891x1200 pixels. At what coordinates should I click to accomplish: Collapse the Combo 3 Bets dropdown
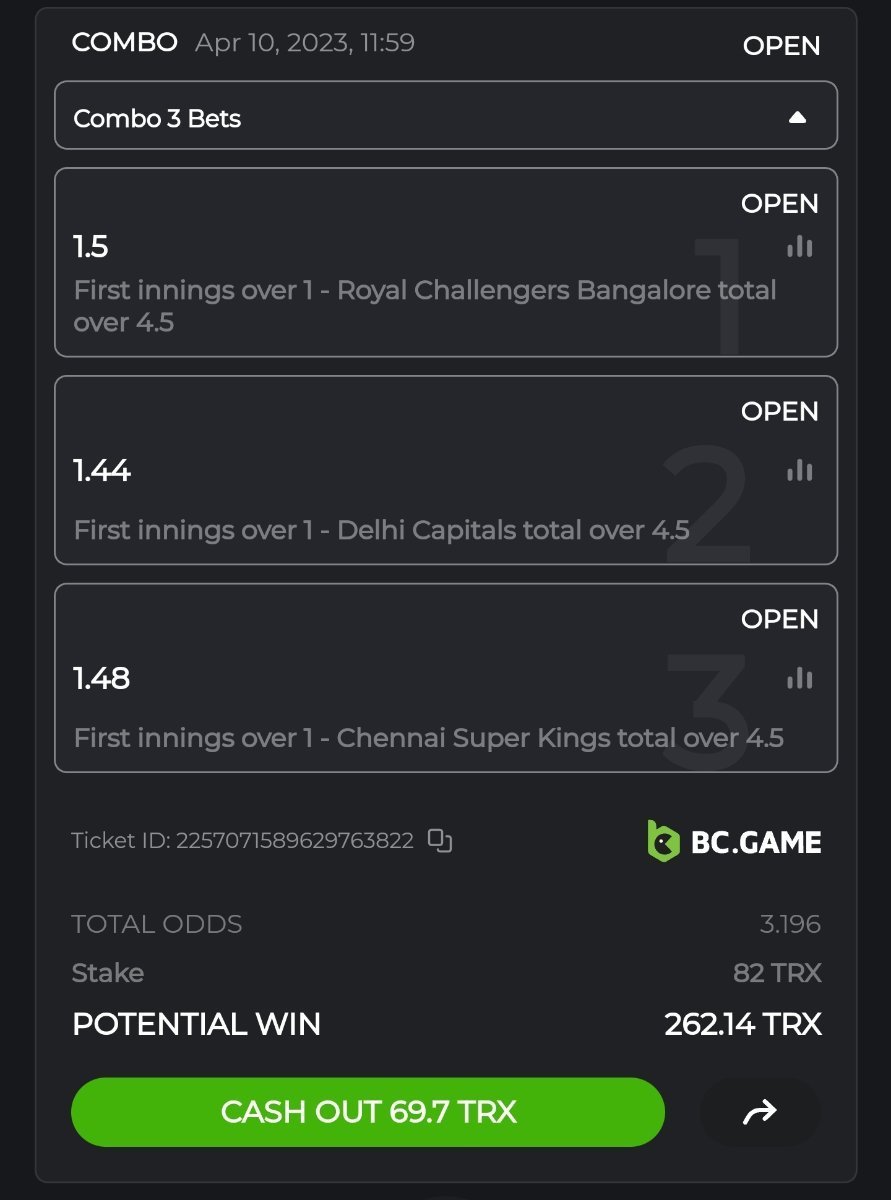(796, 117)
